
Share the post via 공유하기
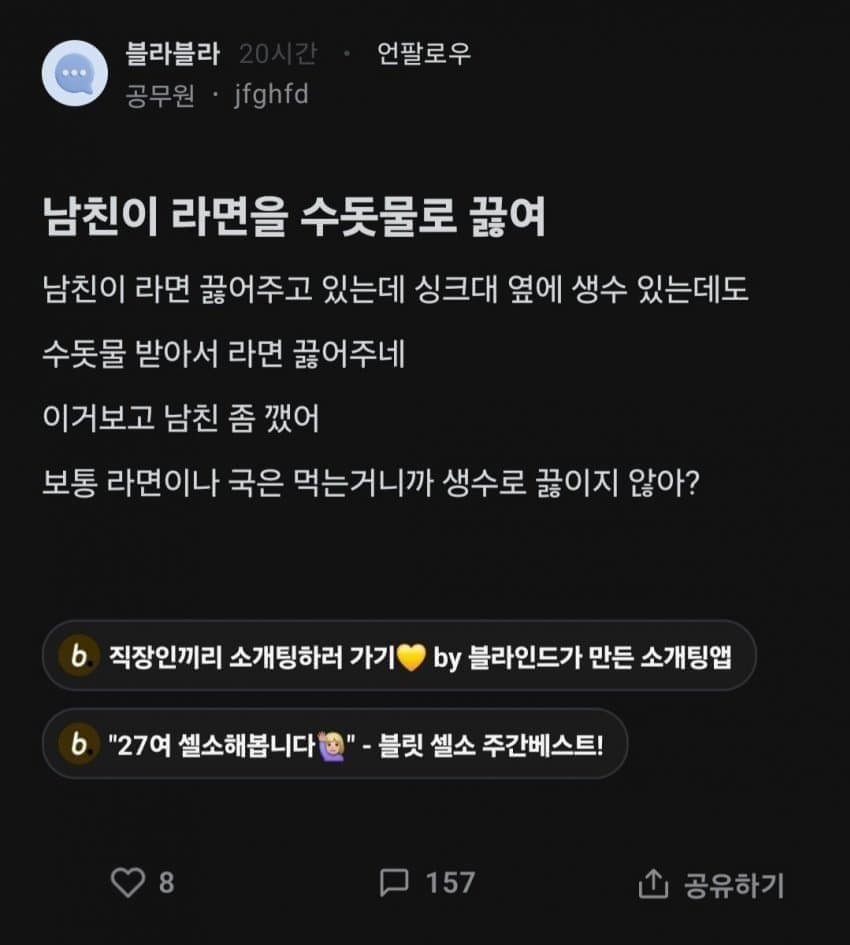click(x=711, y=884)
